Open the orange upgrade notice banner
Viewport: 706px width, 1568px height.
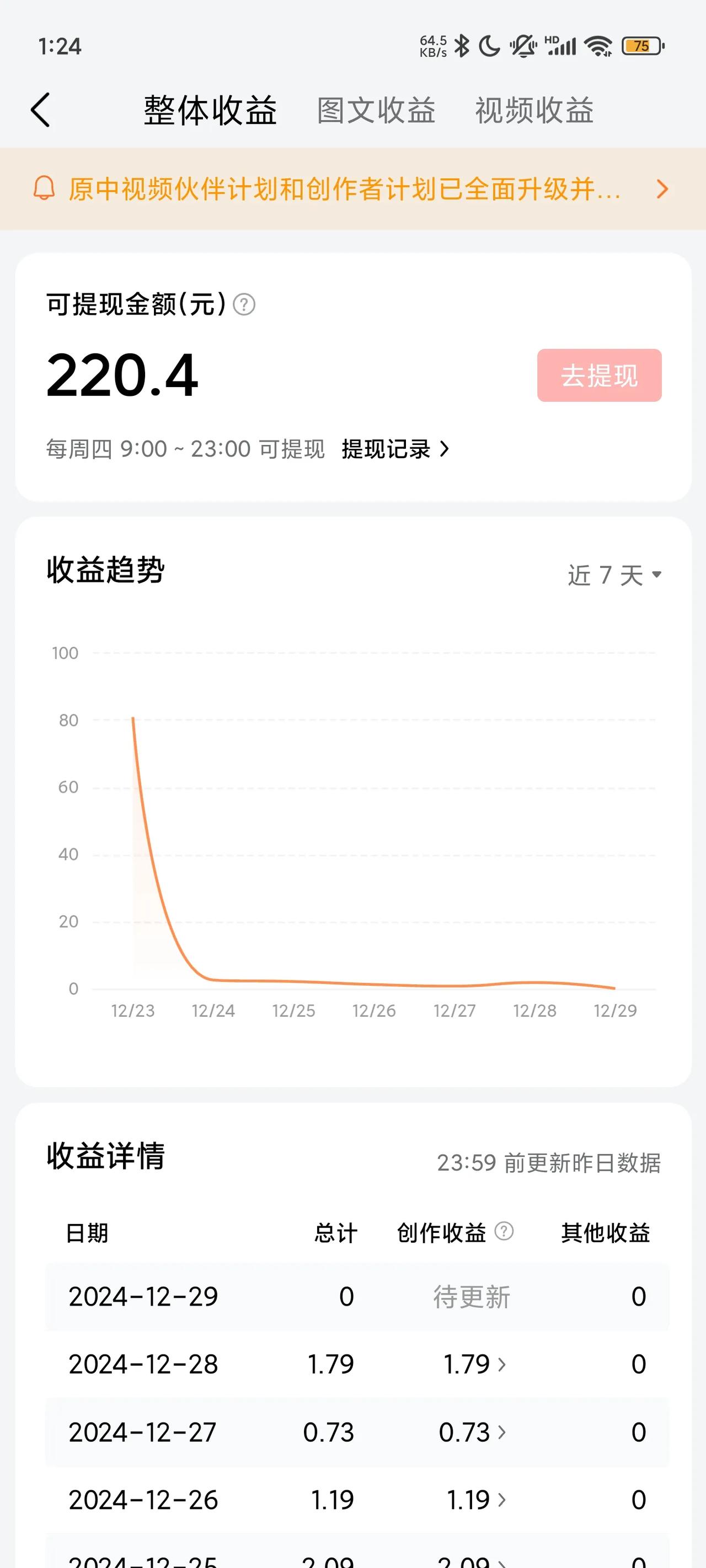352,189
